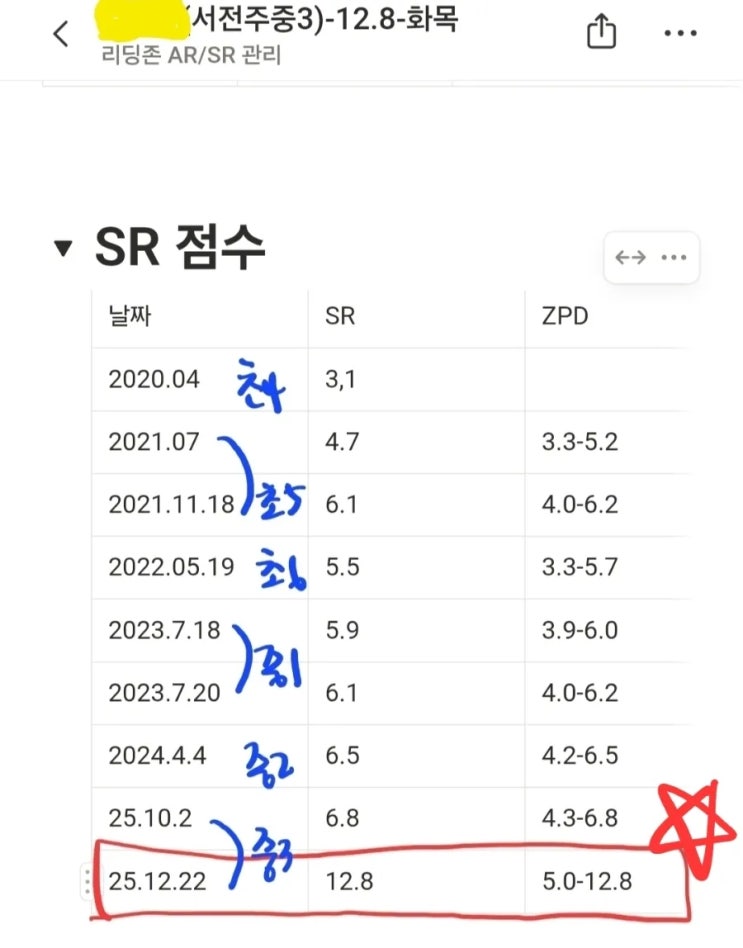This screenshot has height=948, width=743.
Task: Collapse the SR 점수 toggle heading
Action: tap(64, 249)
